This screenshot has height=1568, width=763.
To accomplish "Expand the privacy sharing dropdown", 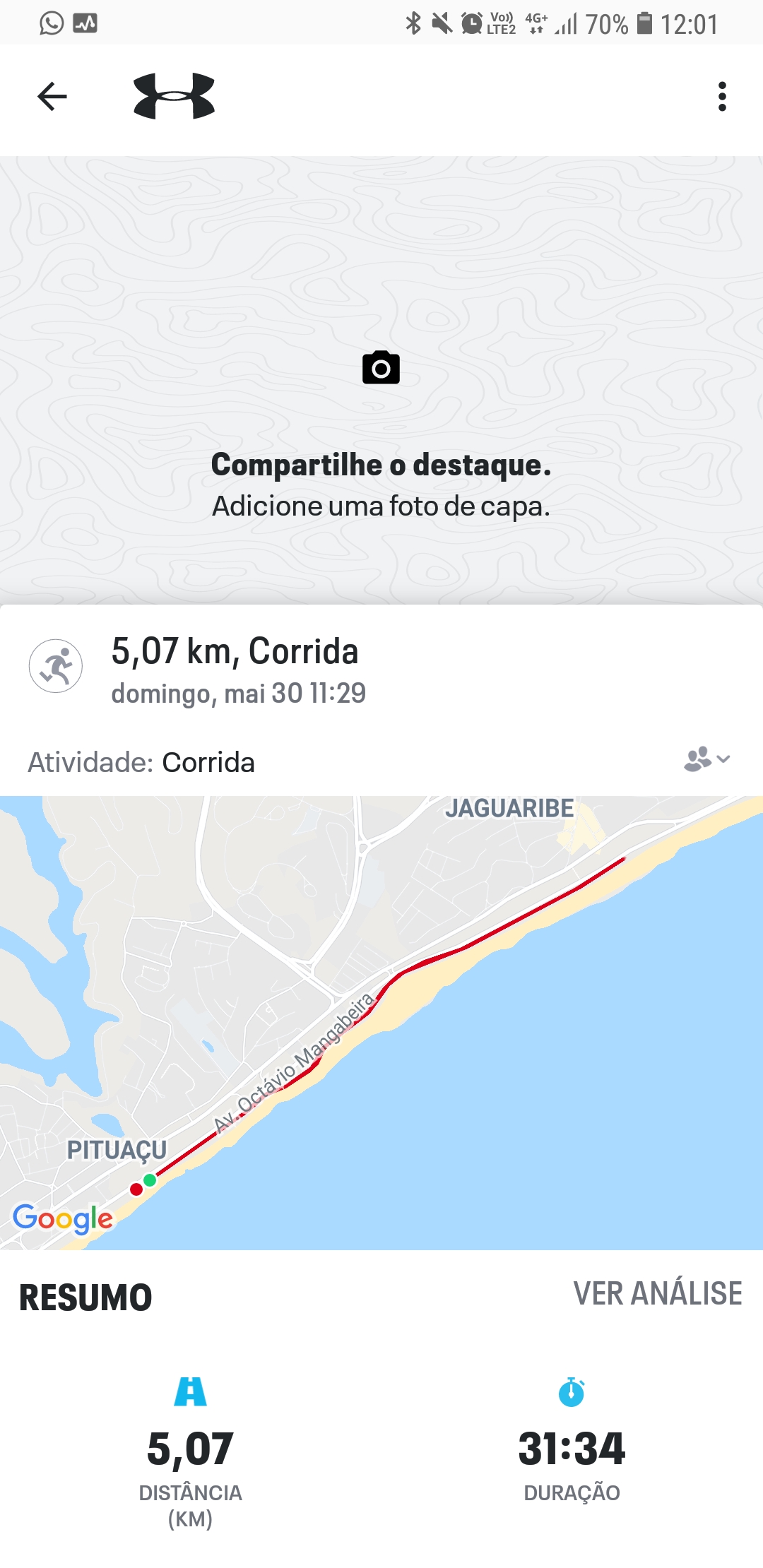I will [706, 759].
